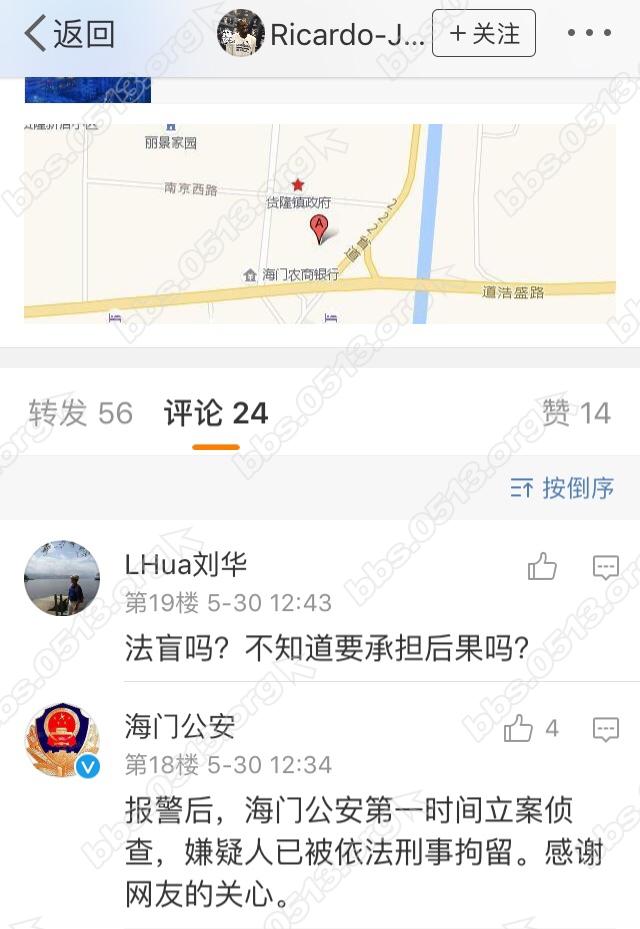640x929 pixels.
Task: Reply to 海门公安's comment
Action: (606, 728)
